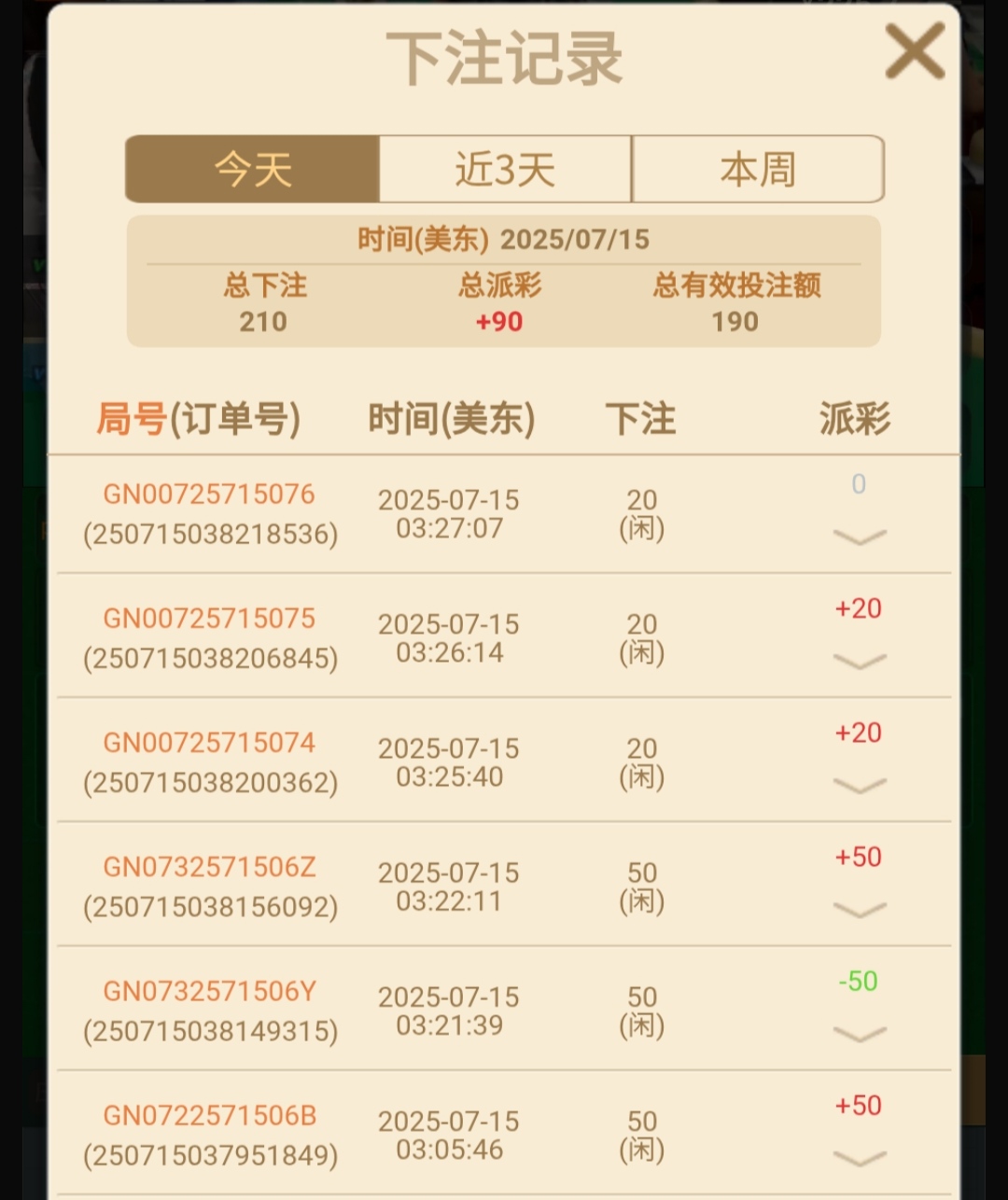Viewport: 1008px width, 1200px height.
Task: Expand details for round GN00725715076
Action: coord(859,537)
